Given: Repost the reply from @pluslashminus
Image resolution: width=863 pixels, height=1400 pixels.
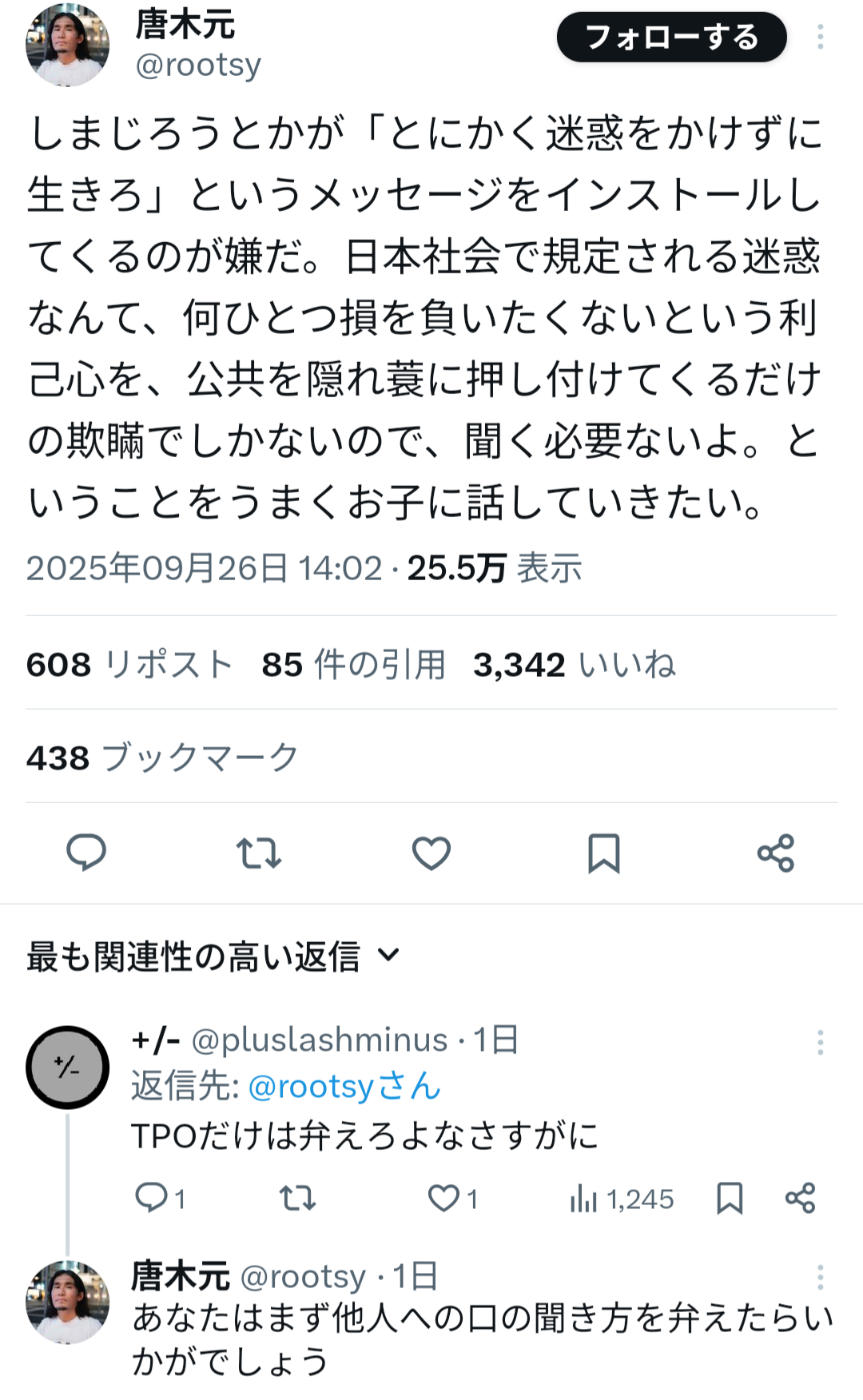Looking at the screenshot, I should click(x=297, y=1199).
